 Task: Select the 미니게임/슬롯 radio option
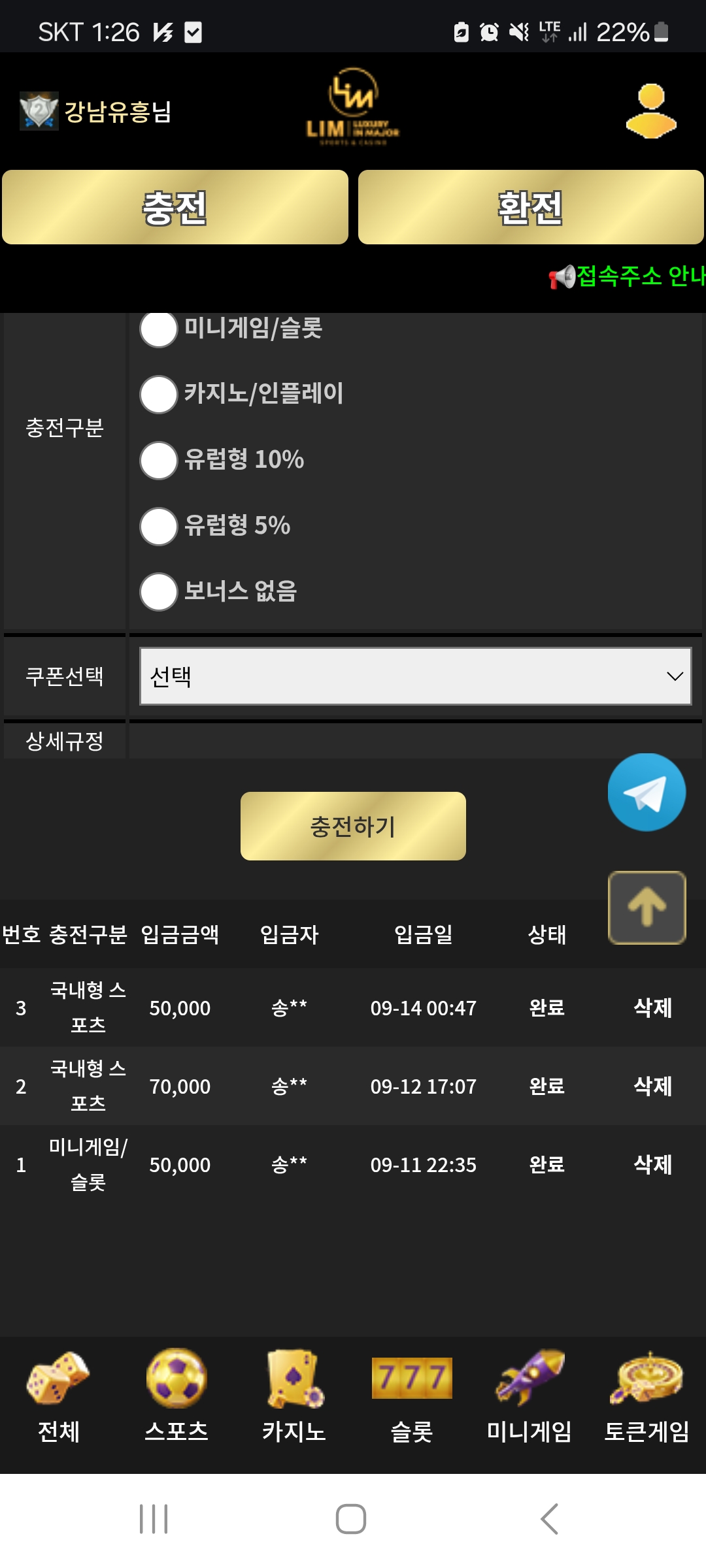click(159, 329)
